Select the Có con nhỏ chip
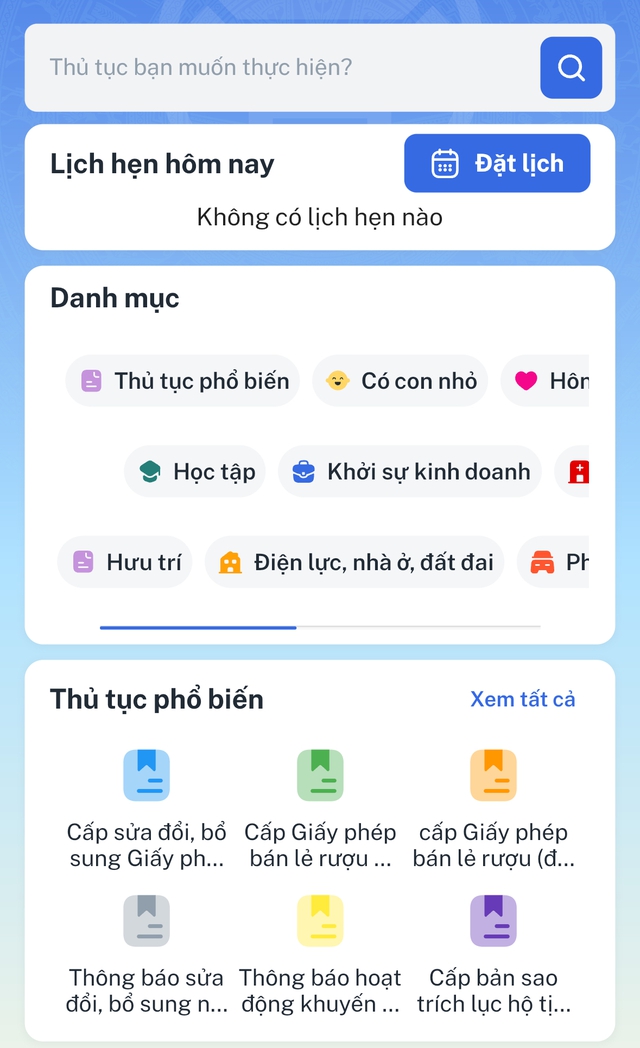The width and height of the screenshot is (640, 1048). pos(400,381)
